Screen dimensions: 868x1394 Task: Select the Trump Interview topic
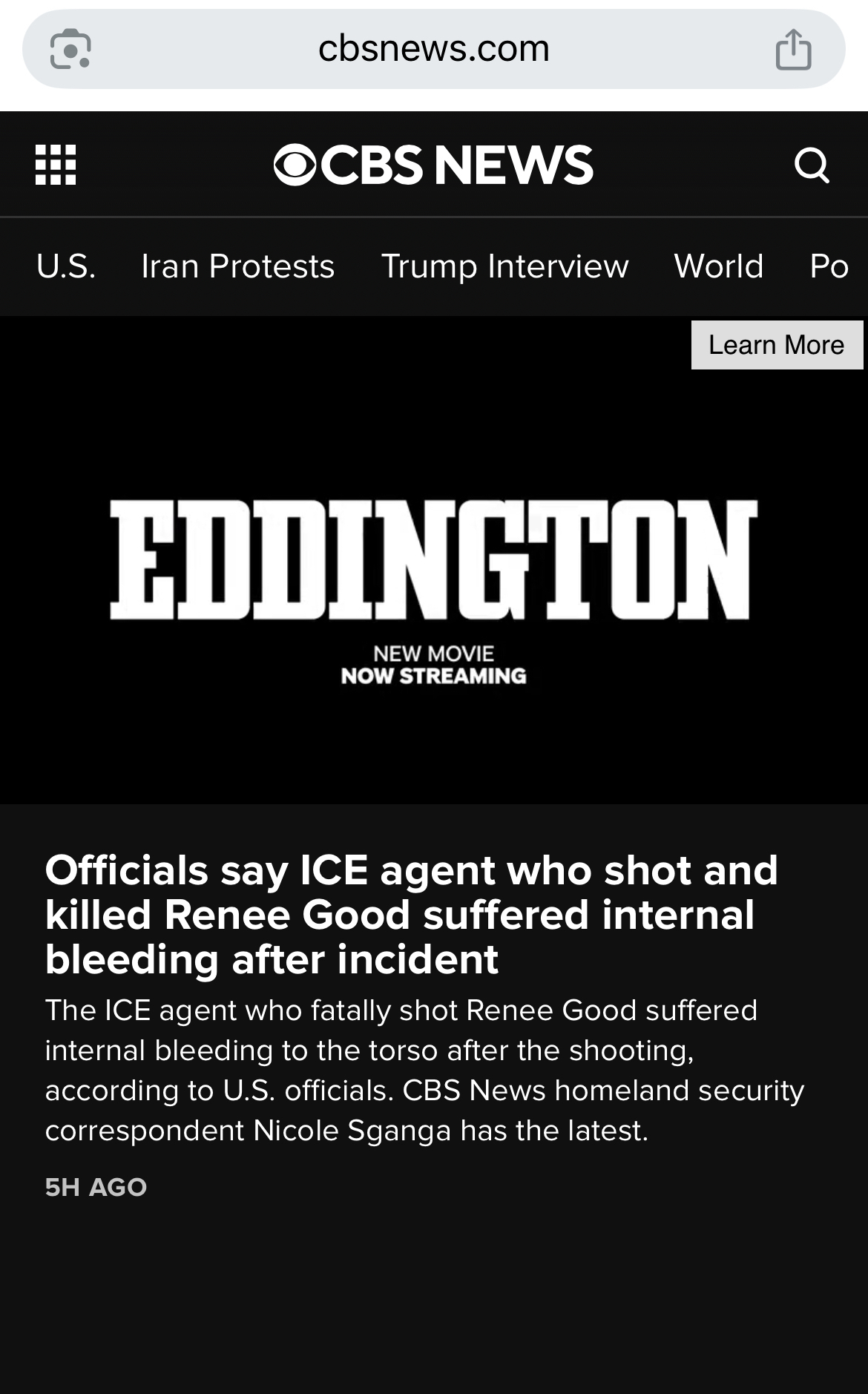504,266
